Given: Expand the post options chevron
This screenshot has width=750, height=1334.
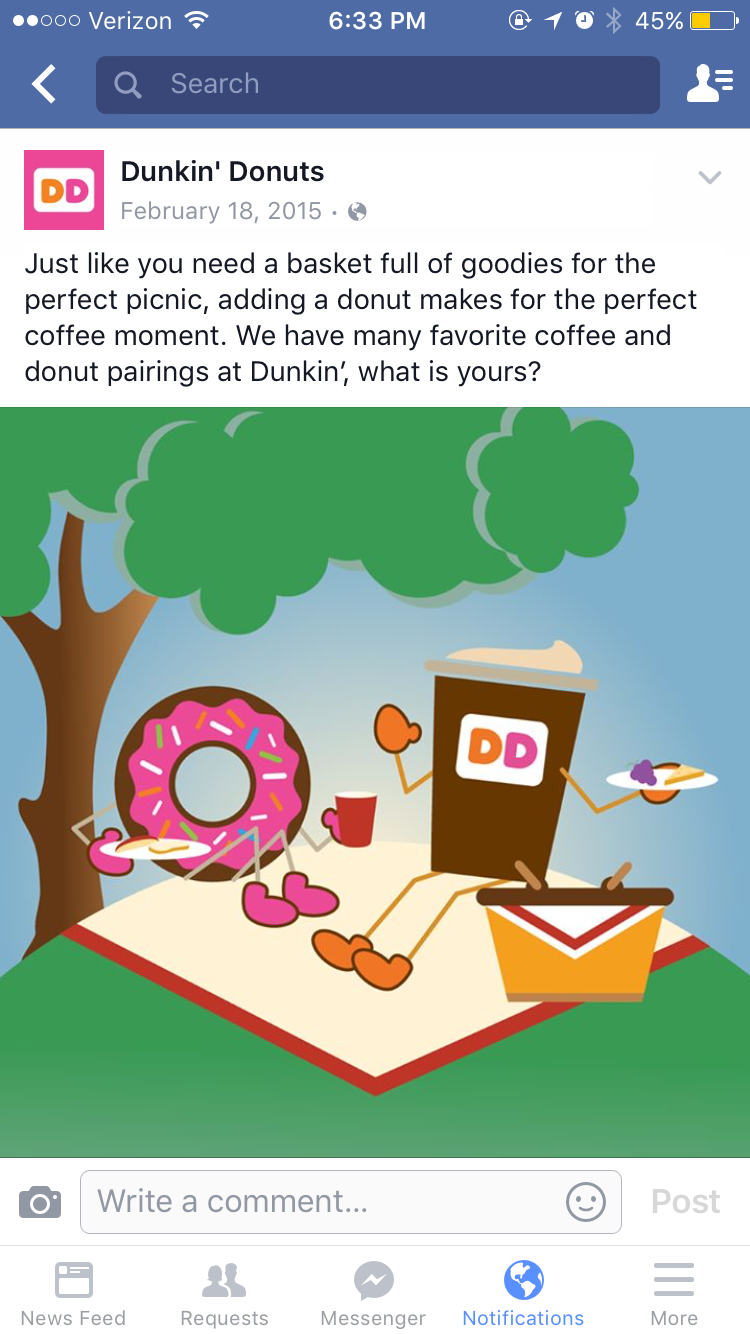Looking at the screenshot, I should [x=709, y=178].
